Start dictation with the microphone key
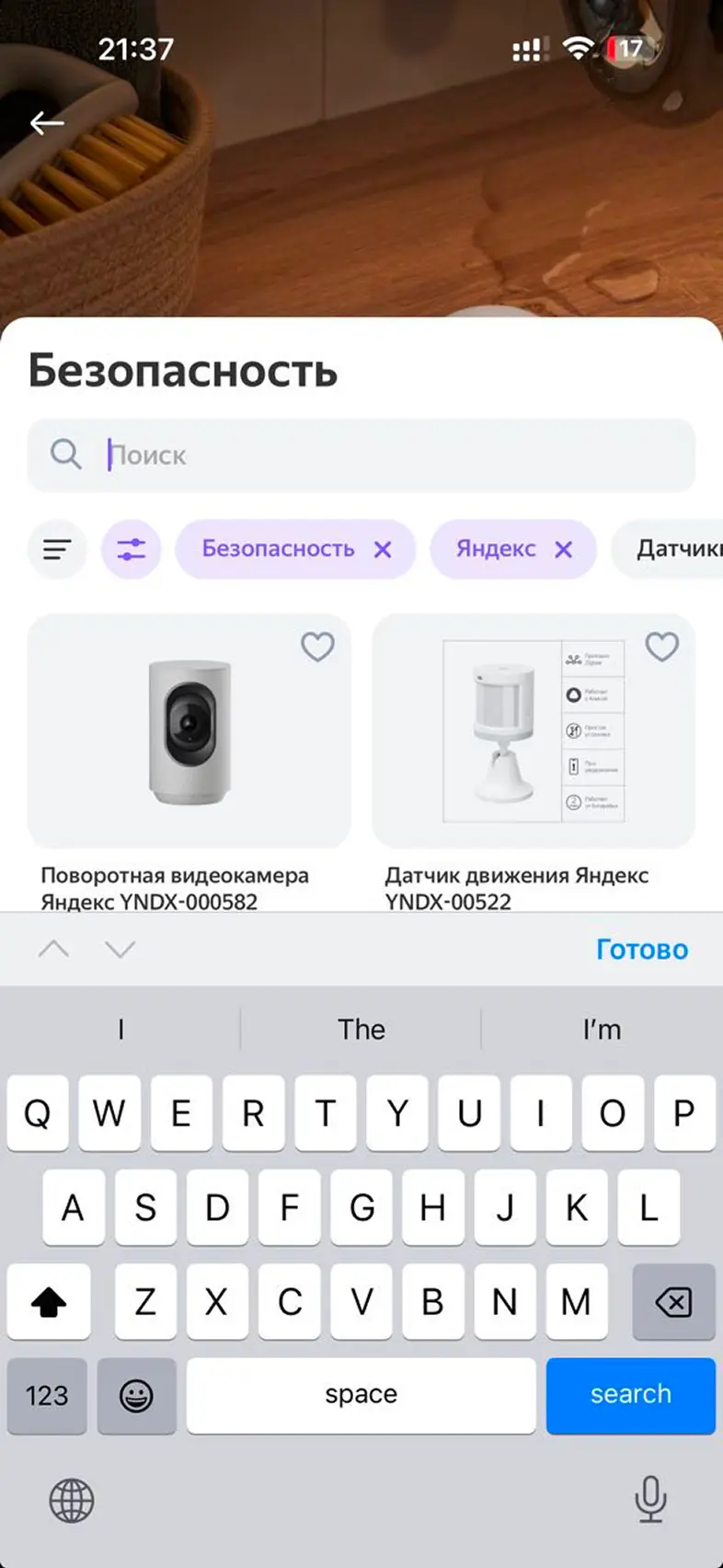Screen dimensions: 723x1568 pyautogui.click(x=650, y=1500)
